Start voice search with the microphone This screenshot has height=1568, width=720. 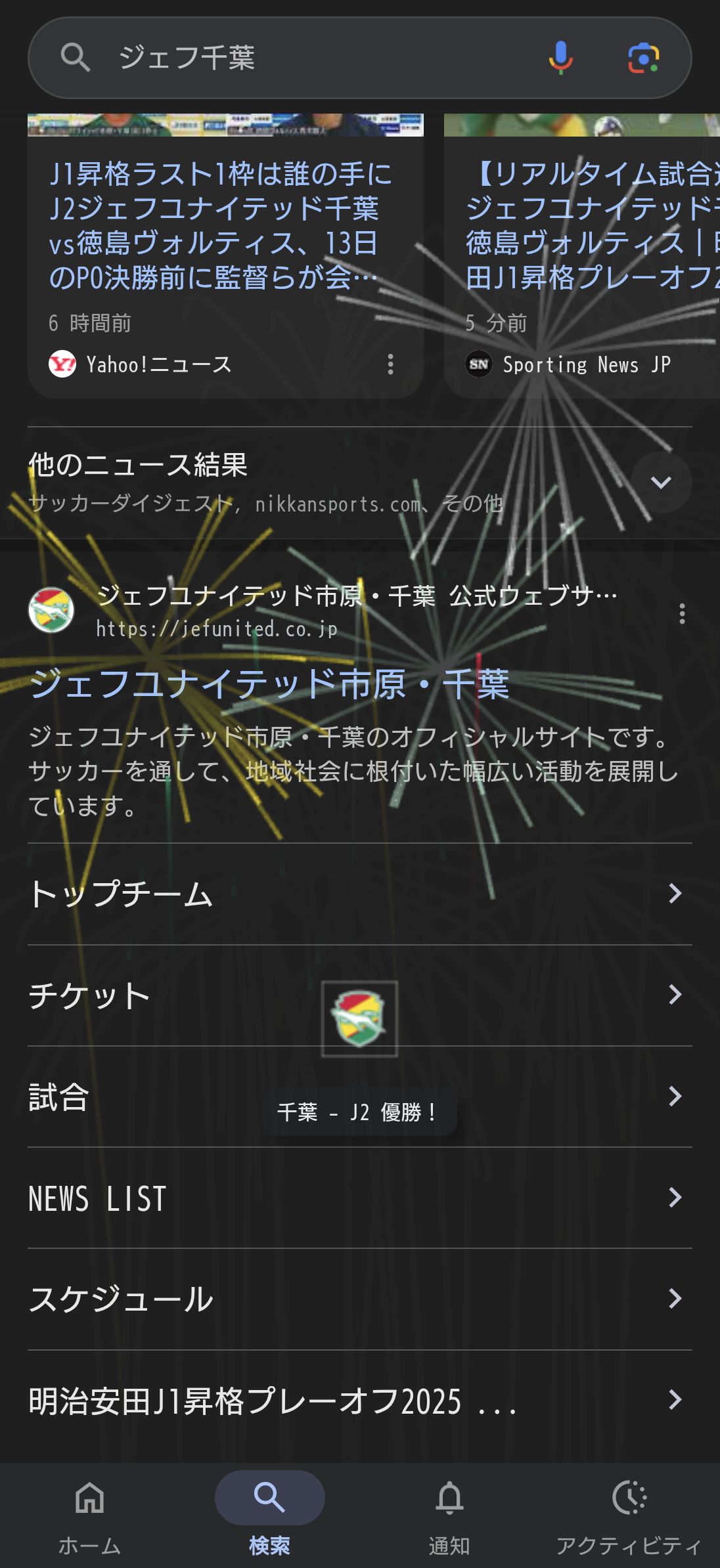(x=560, y=58)
